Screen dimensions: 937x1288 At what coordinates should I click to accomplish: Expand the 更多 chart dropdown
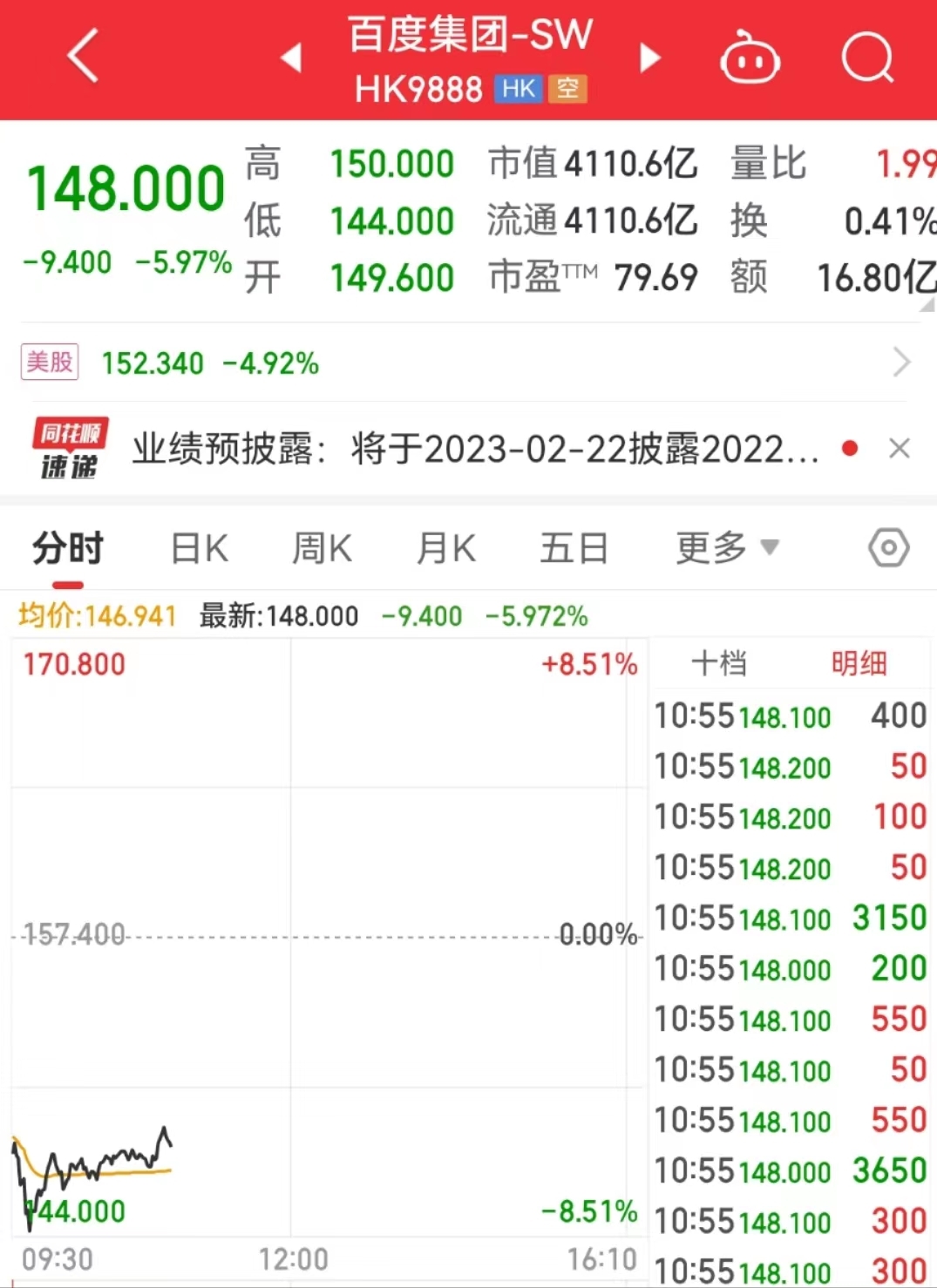[726, 548]
